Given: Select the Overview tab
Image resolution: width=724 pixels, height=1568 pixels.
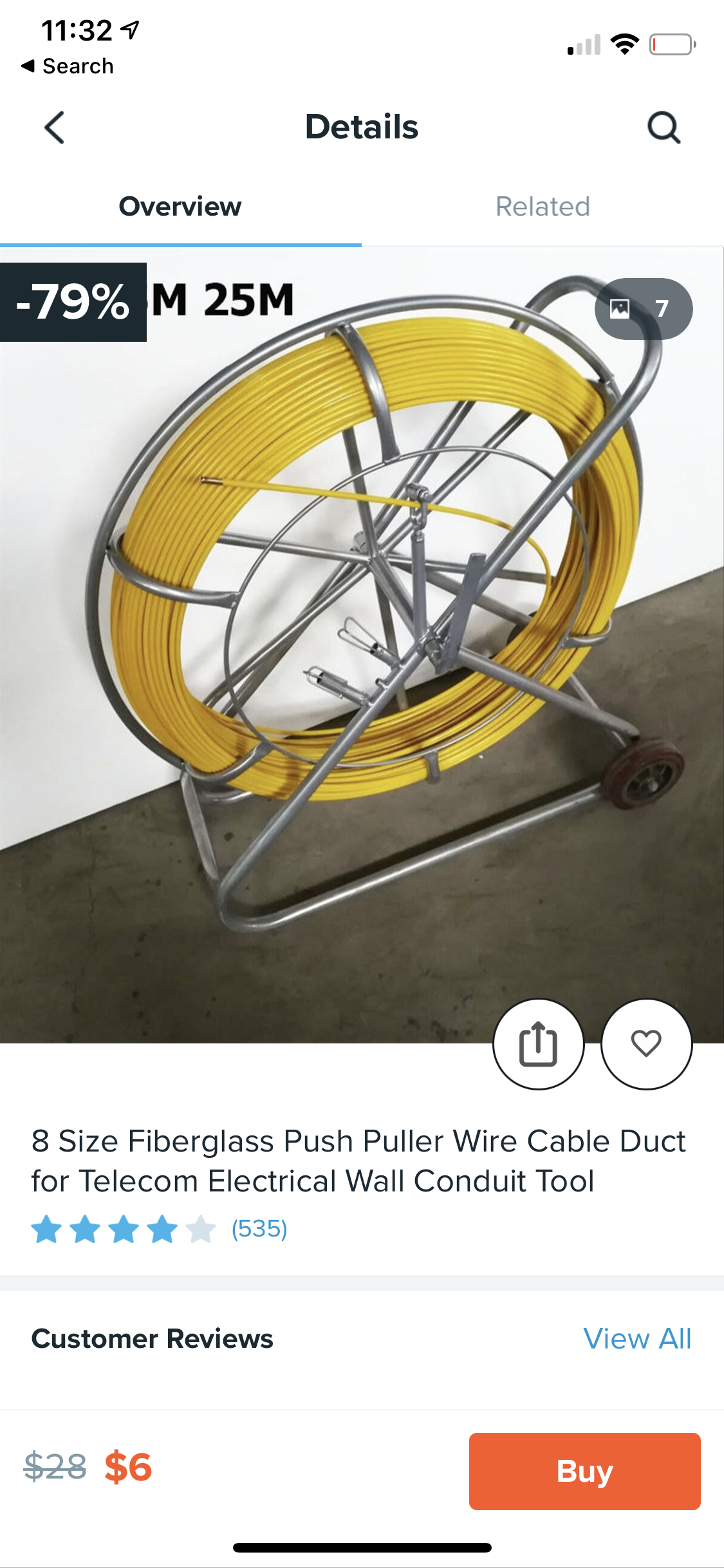Looking at the screenshot, I should point(180,207).
